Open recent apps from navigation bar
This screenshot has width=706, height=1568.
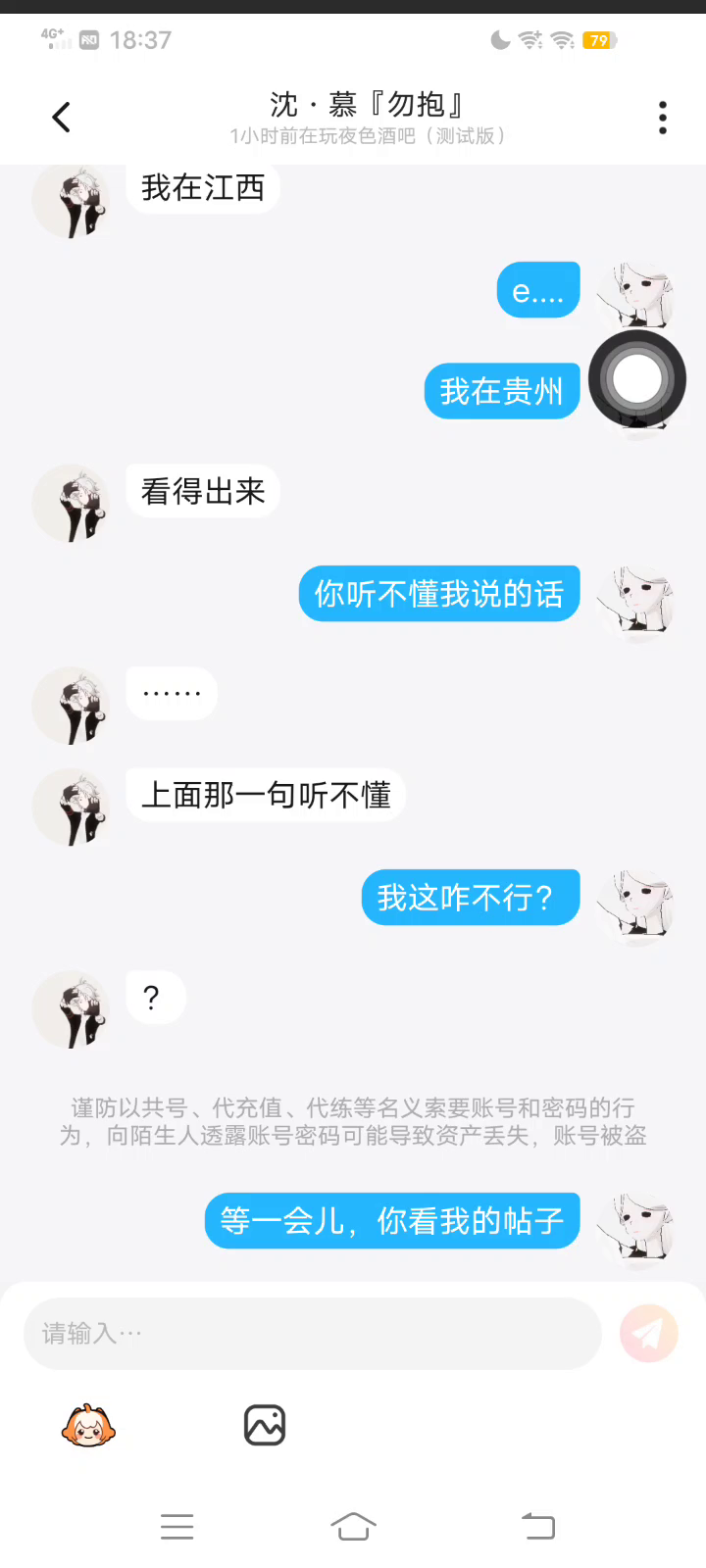(176, 1526)
